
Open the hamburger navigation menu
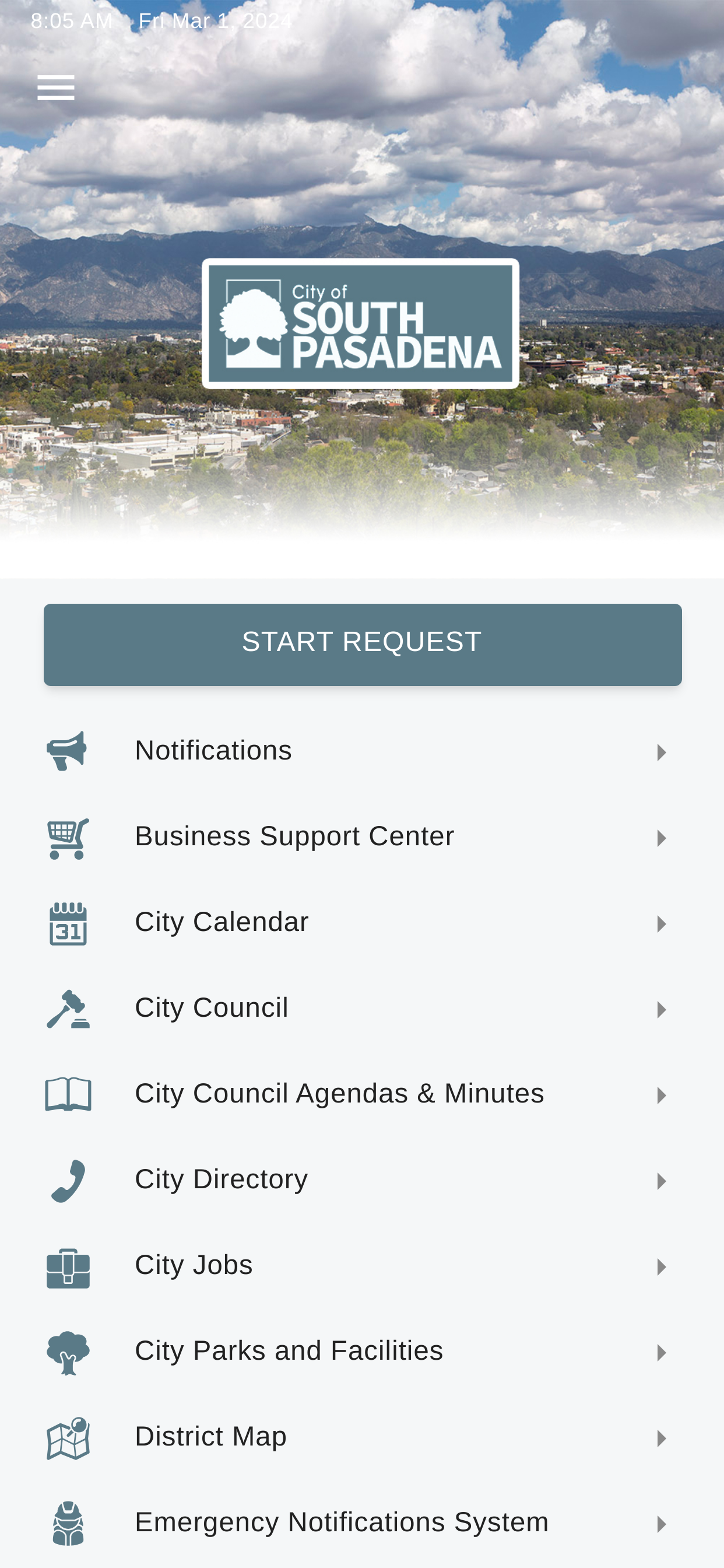[56, 86]
